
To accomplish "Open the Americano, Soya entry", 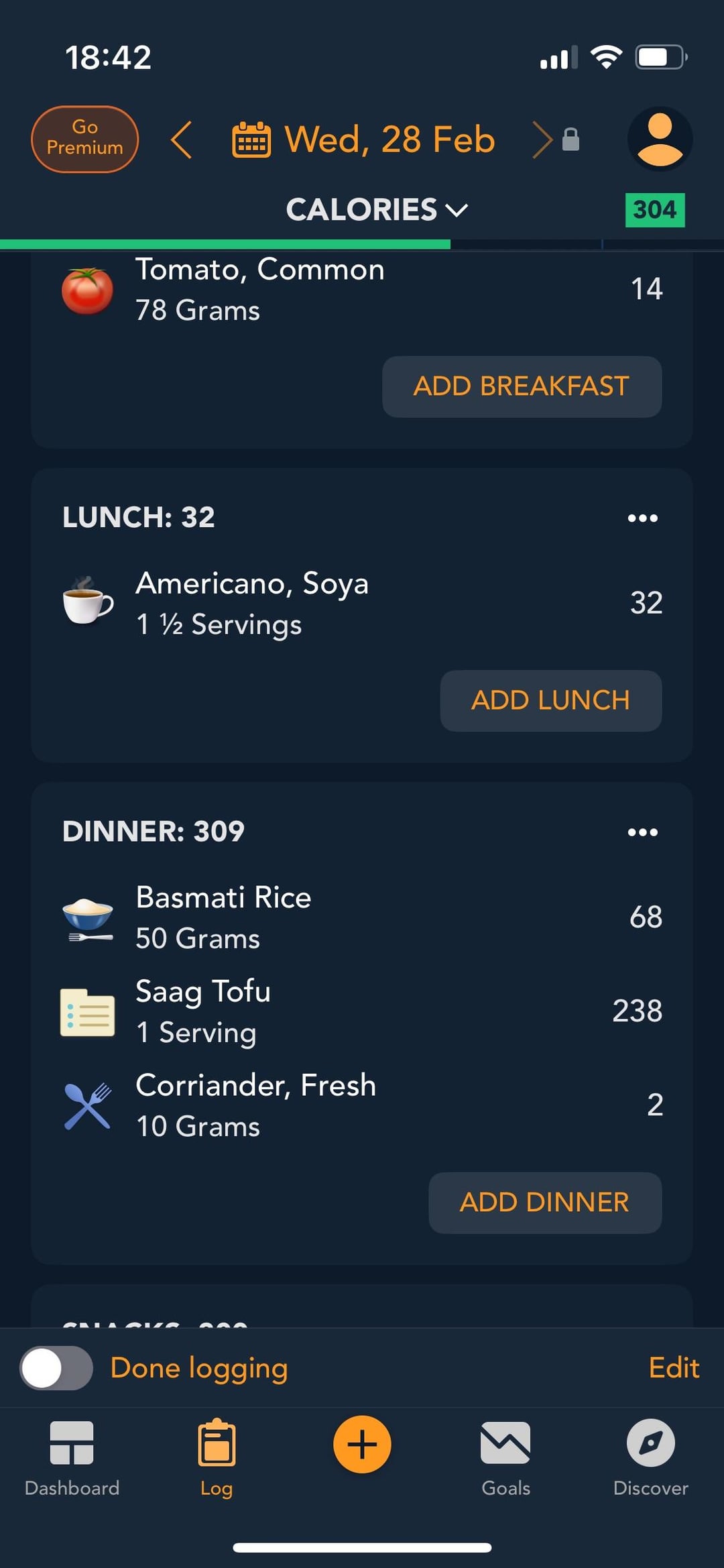I will point(362,603).
